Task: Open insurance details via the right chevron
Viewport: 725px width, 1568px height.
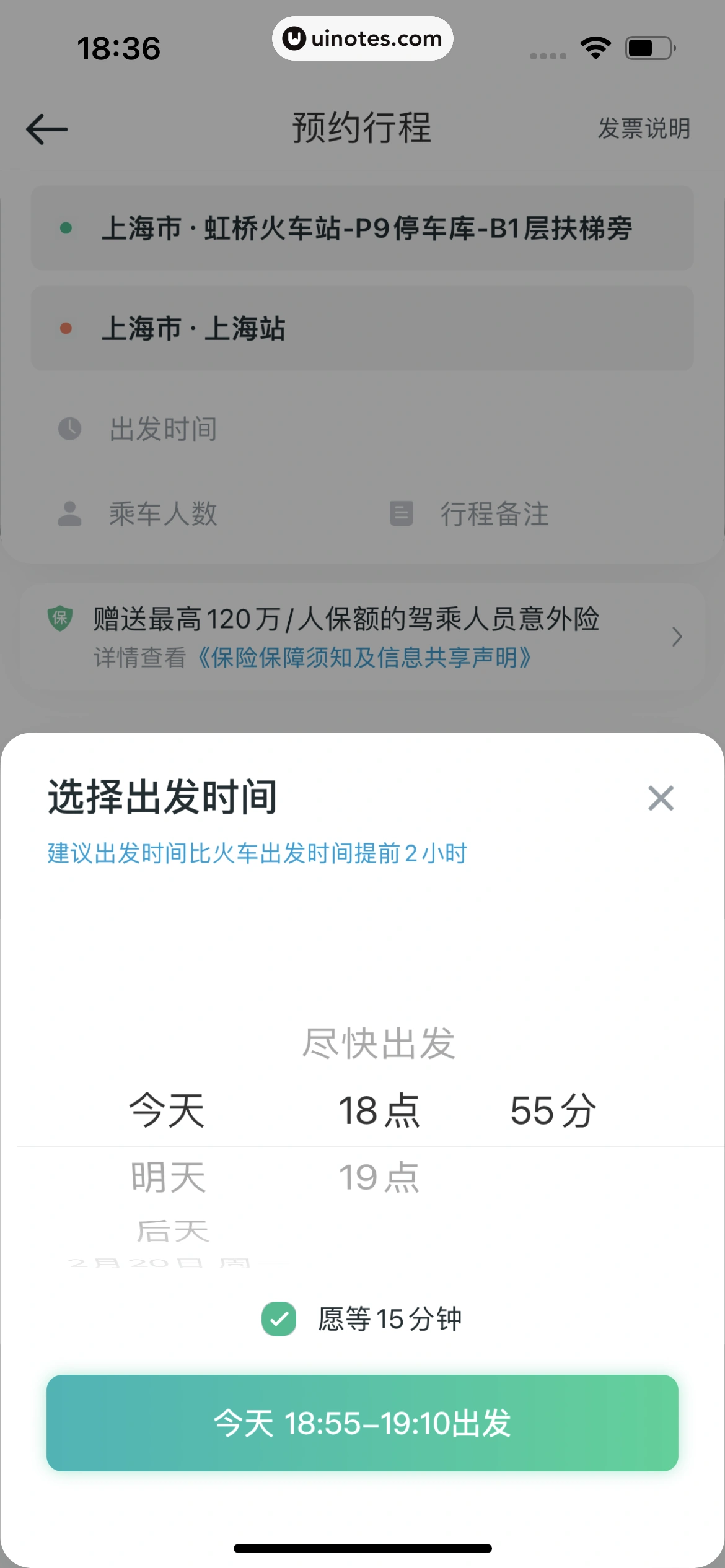Action: 677,637
